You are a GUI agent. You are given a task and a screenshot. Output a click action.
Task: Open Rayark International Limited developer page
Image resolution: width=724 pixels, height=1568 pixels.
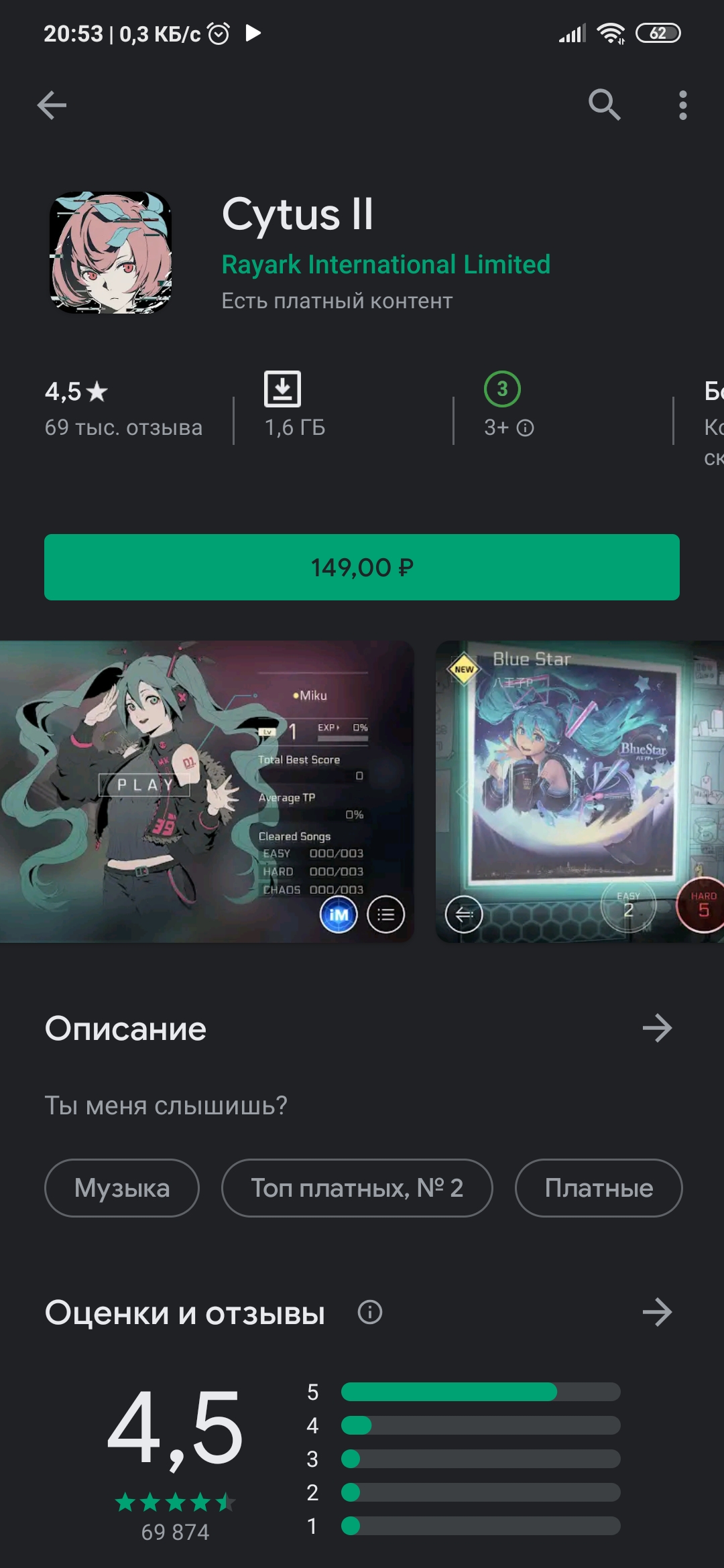[385, 264]
